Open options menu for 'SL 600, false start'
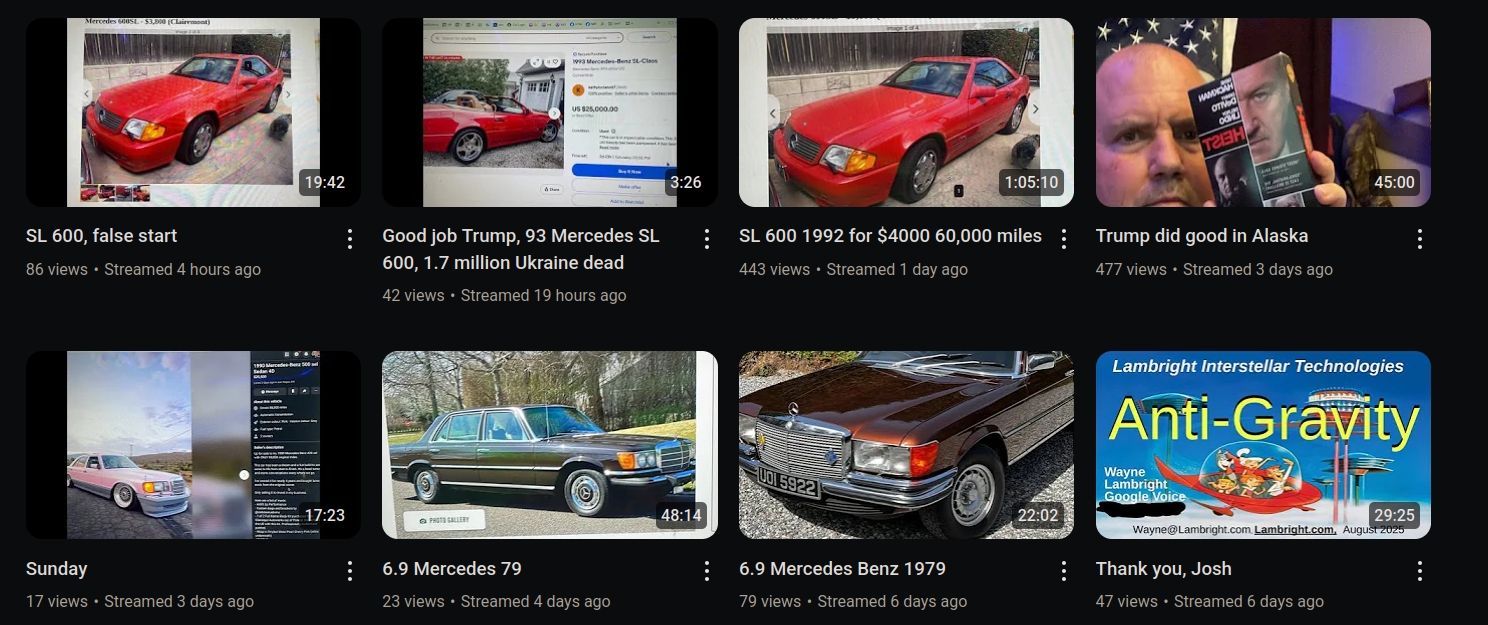This screenshot has width=1488, height=625. tap(350, 239)
